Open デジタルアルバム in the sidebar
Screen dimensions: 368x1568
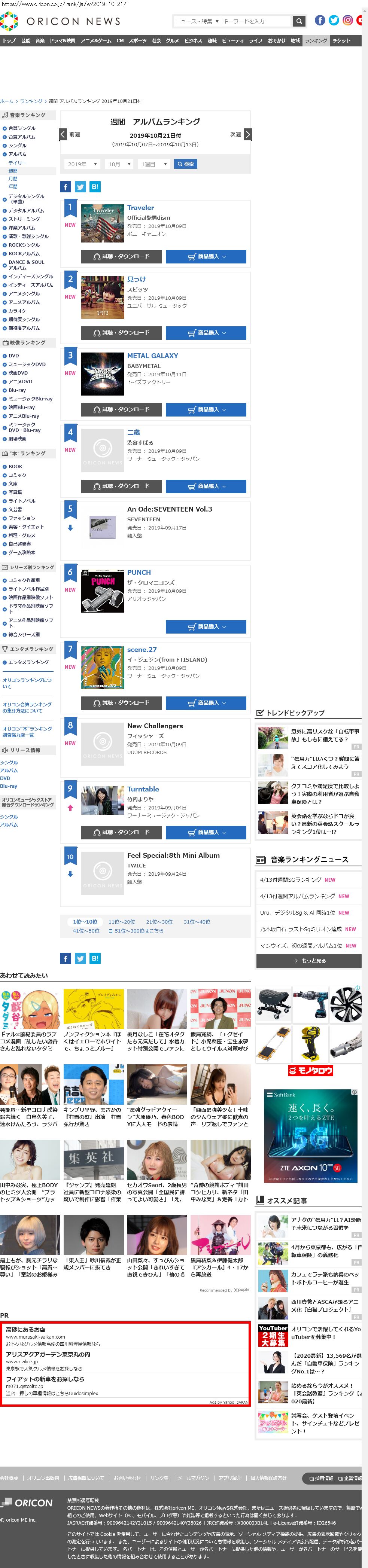[25, 211]
